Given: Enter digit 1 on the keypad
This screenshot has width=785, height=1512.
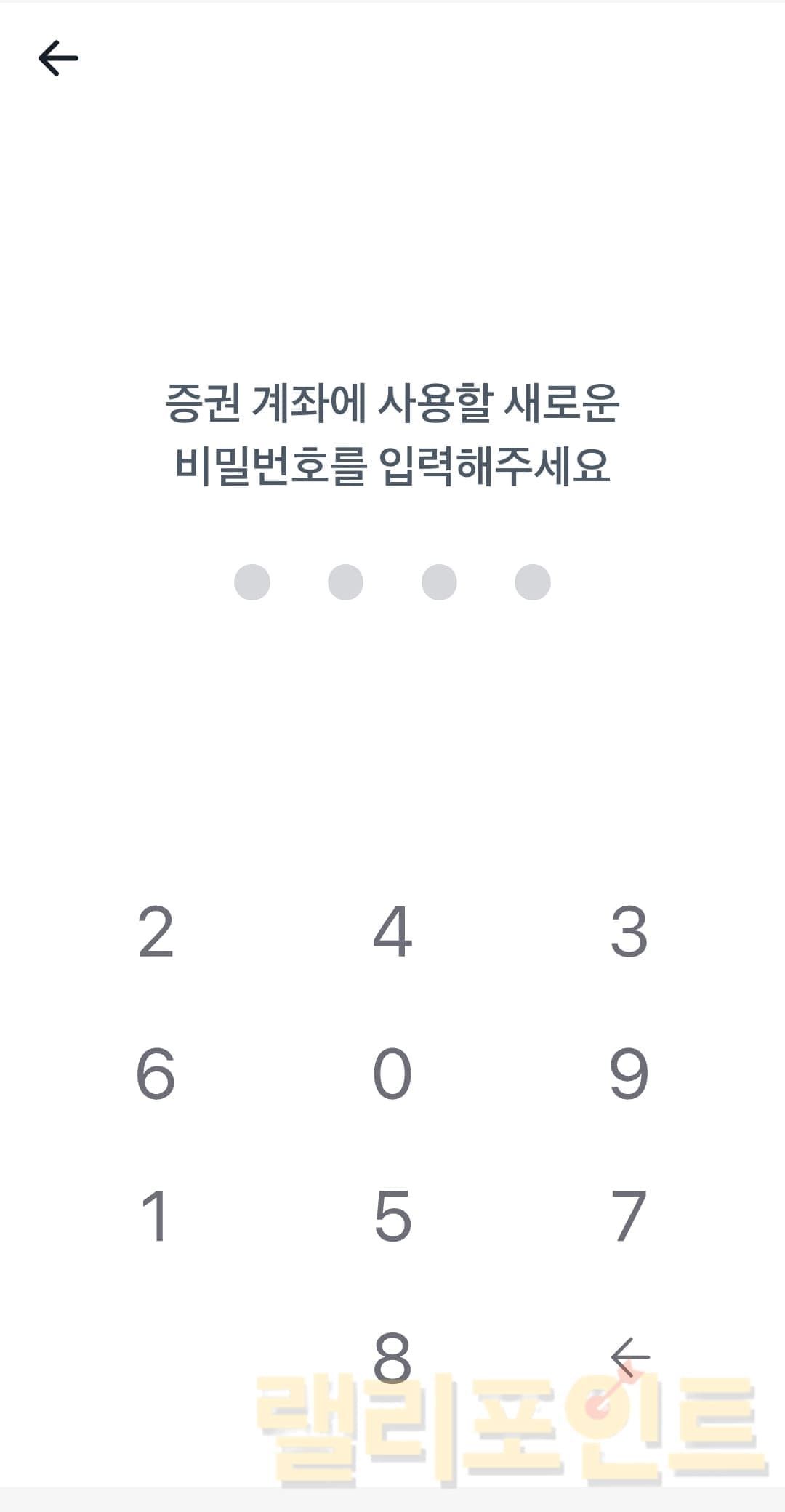Looking at the screenshot, I should coord(156,1215).
